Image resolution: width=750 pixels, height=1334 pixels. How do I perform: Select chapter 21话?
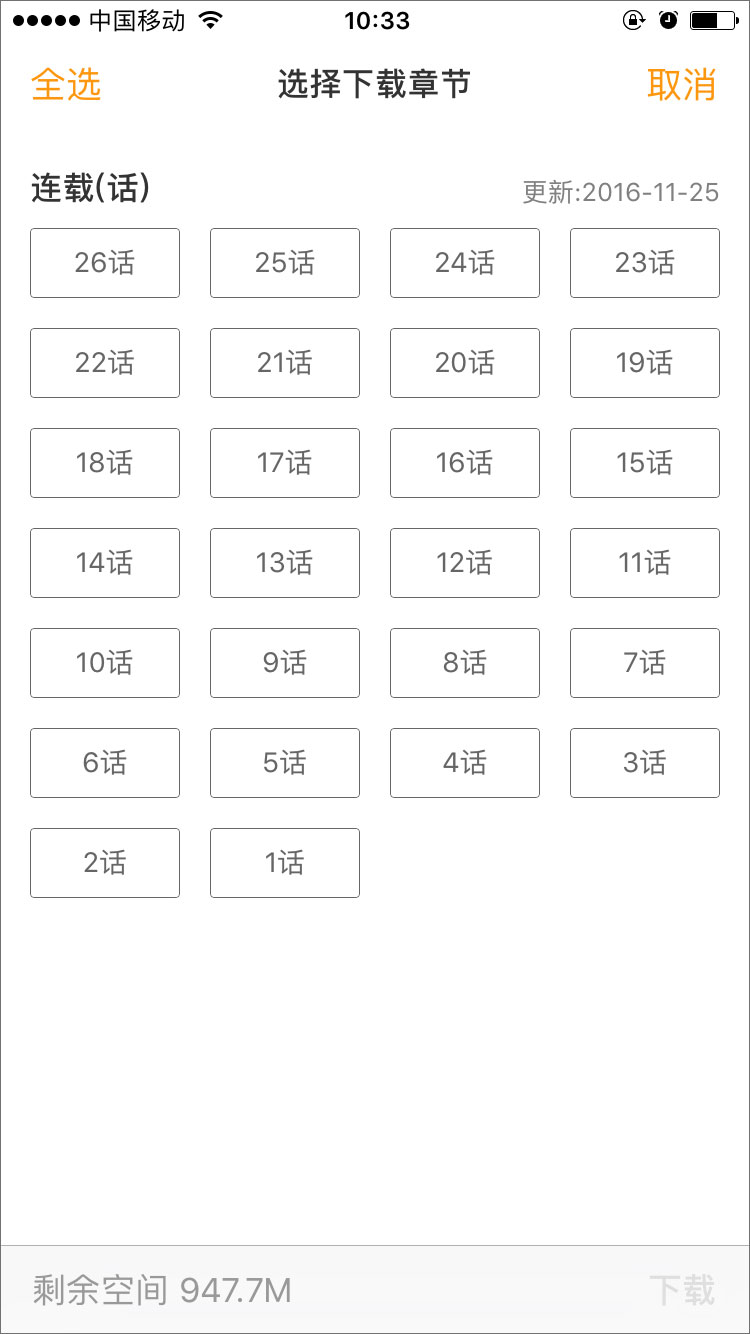[x=285, y=363]
